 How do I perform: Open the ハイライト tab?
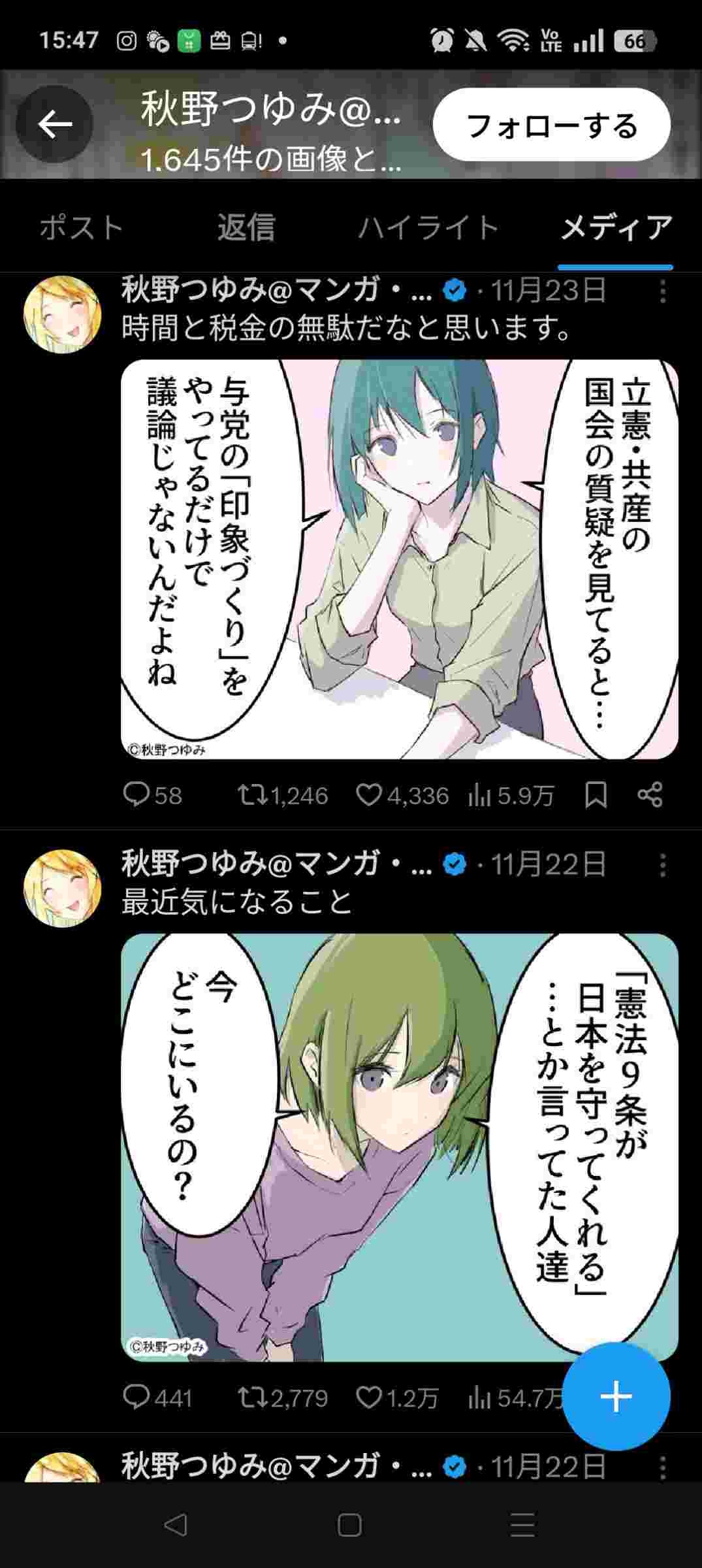pyautogui.click(x=428, y=228)
